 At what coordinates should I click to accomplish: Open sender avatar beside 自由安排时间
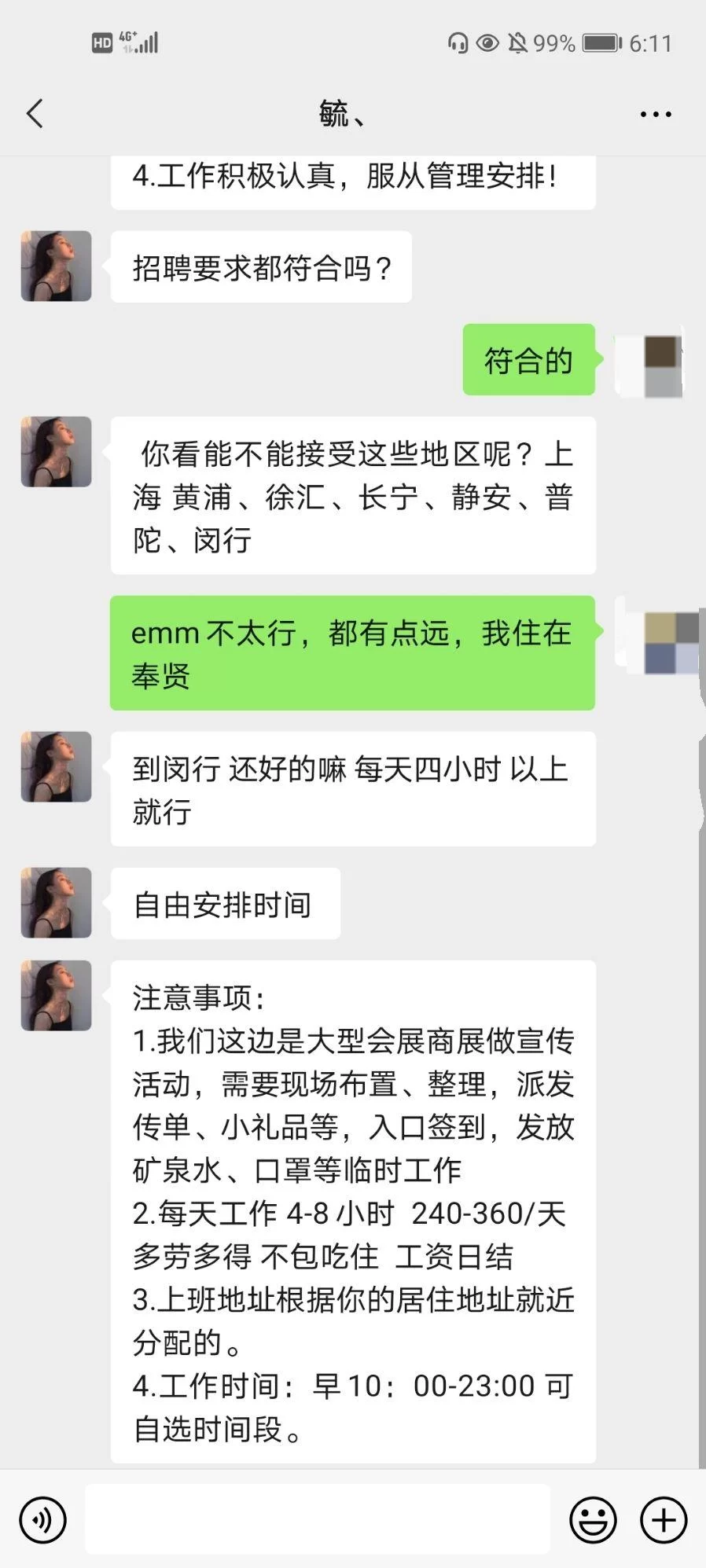56,903
